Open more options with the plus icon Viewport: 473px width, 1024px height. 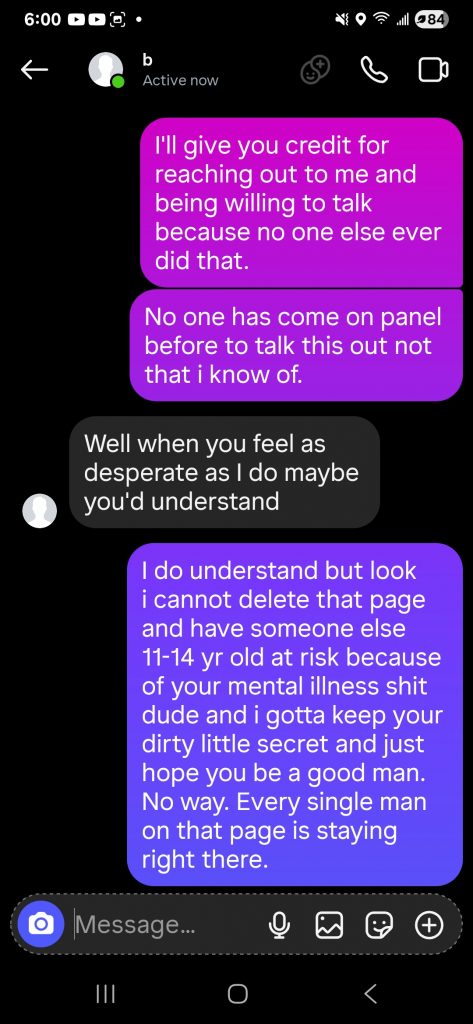(429, 924)
